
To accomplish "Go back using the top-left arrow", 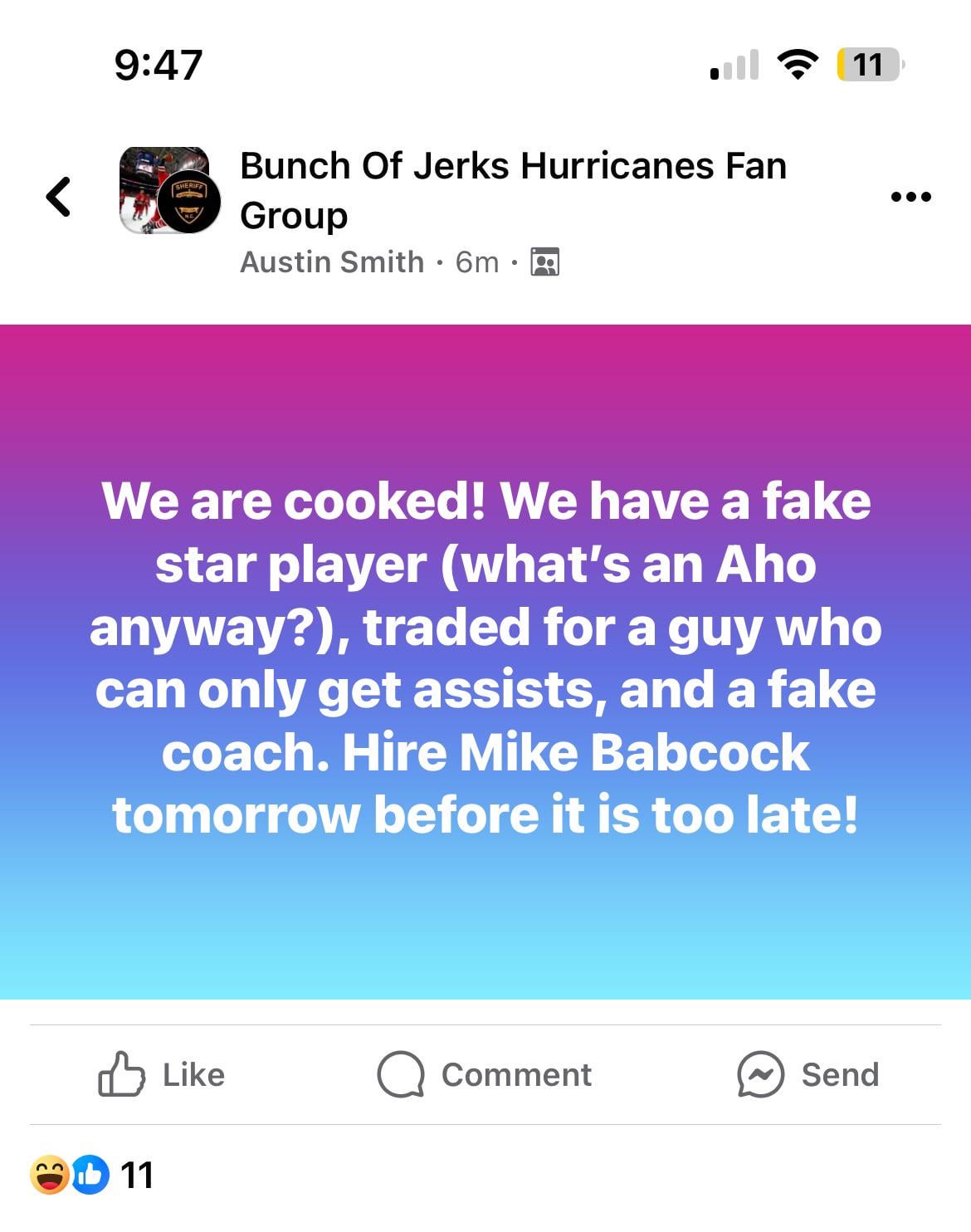I will (58, 197).
